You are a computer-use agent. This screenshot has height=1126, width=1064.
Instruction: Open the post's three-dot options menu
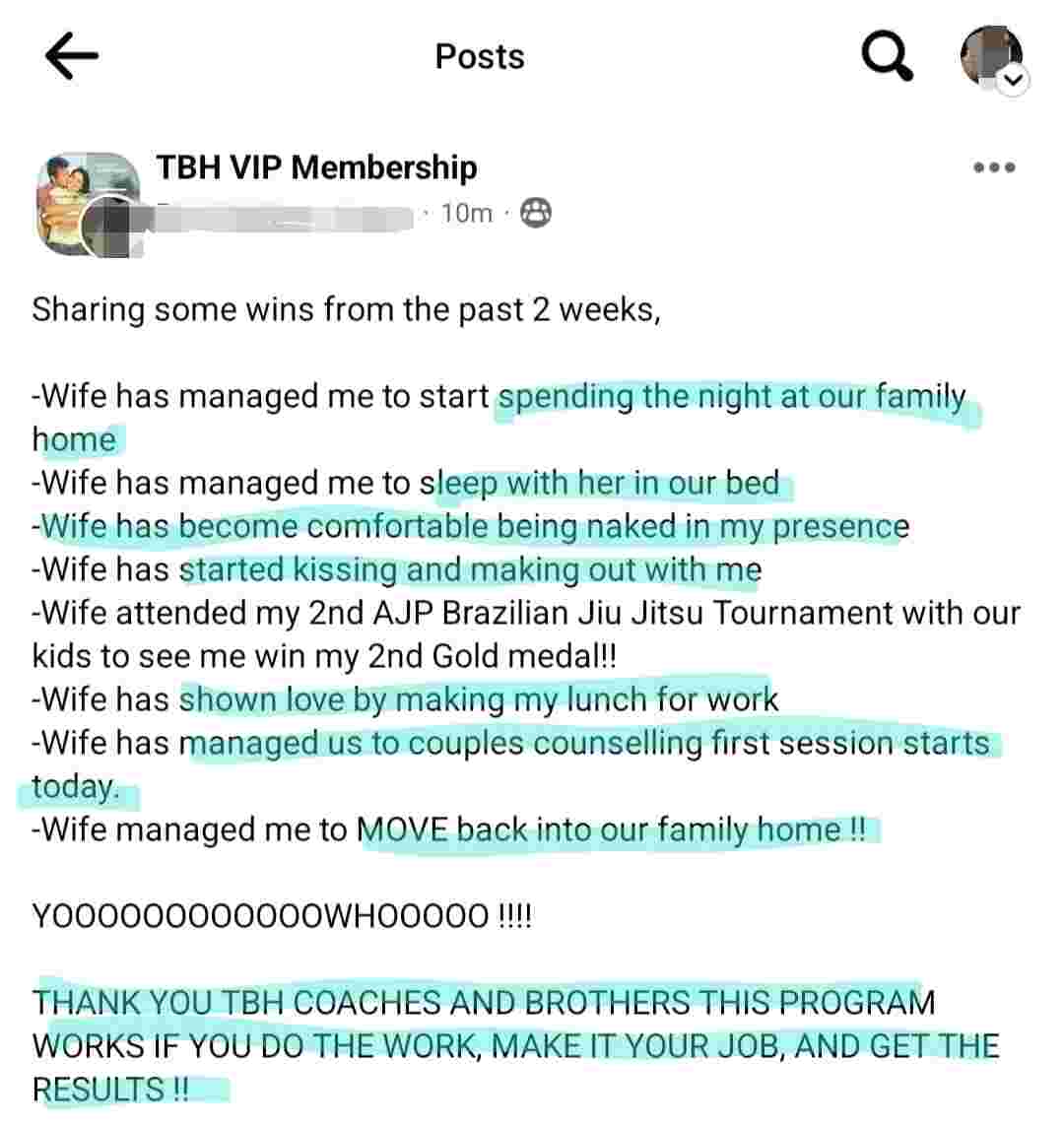[993, 167]
